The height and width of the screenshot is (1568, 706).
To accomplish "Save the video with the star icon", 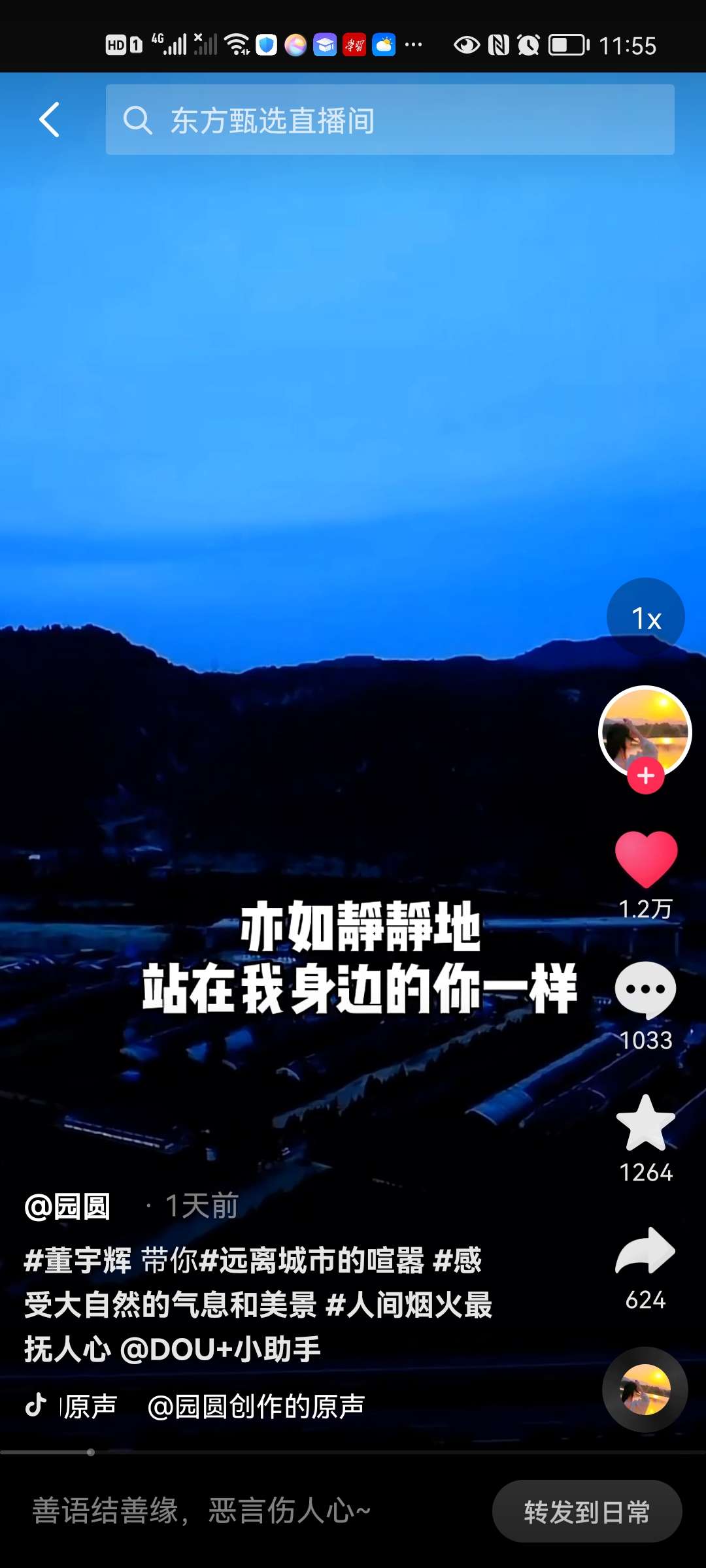I will point(646,1124).
